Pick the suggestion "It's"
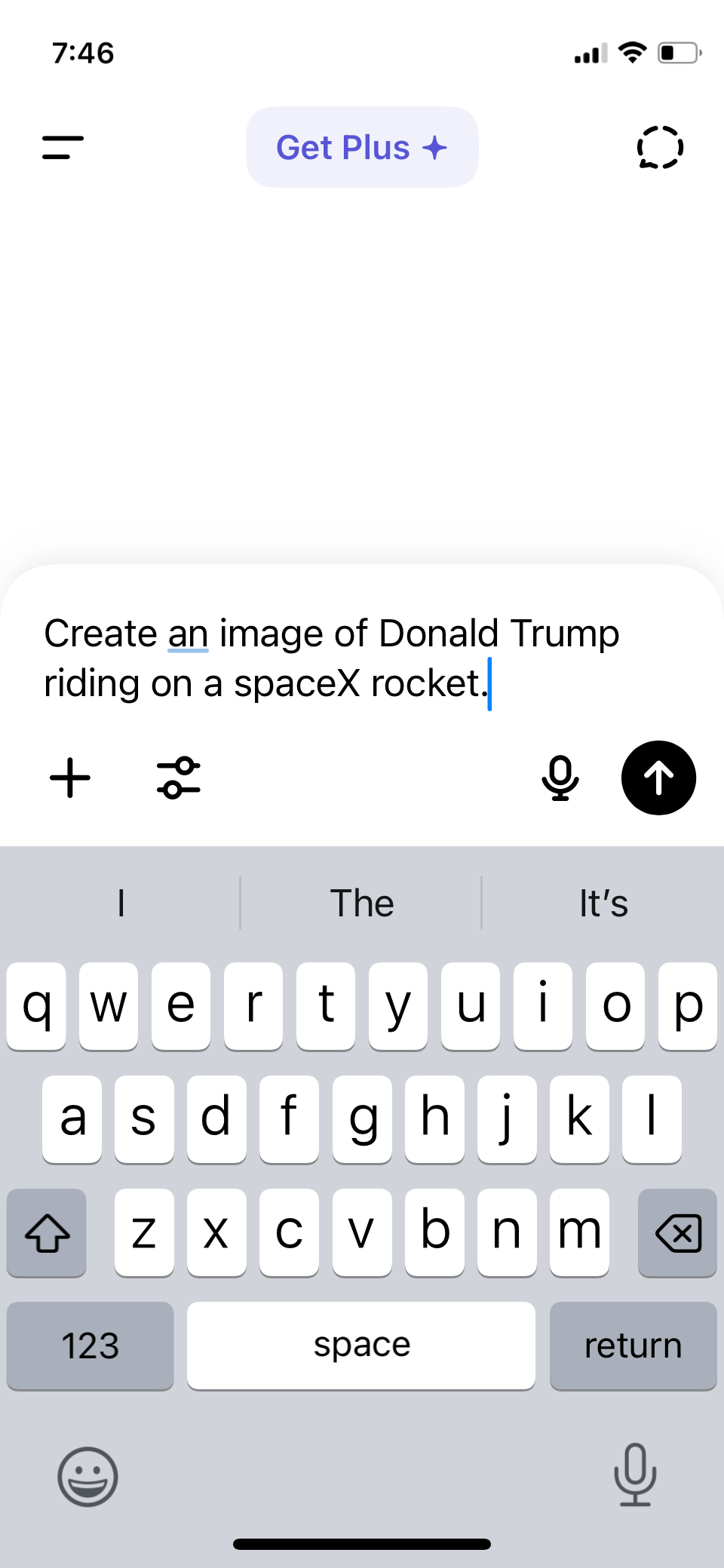 [x=603, y=903]
